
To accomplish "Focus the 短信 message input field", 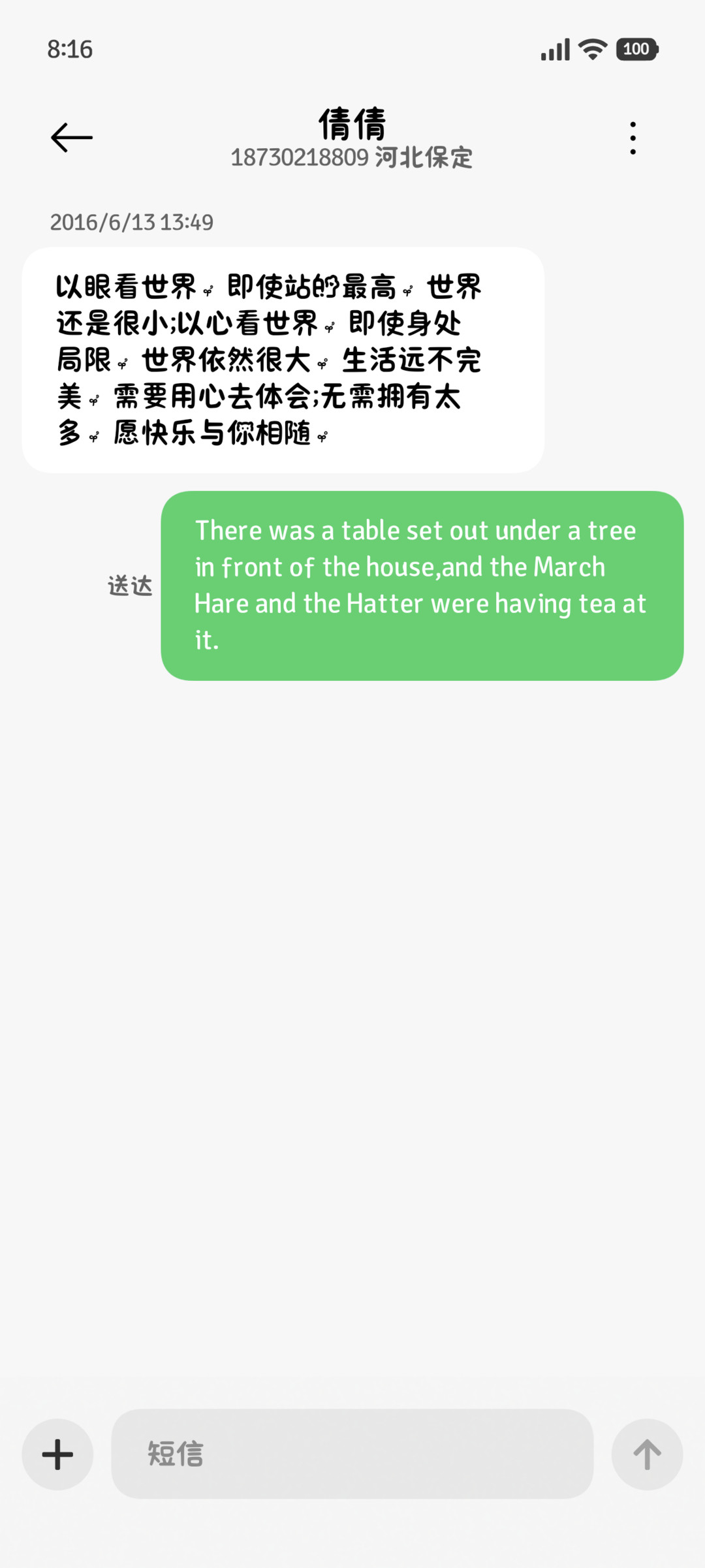I will pyautogui.click(x=352, y=1454).
